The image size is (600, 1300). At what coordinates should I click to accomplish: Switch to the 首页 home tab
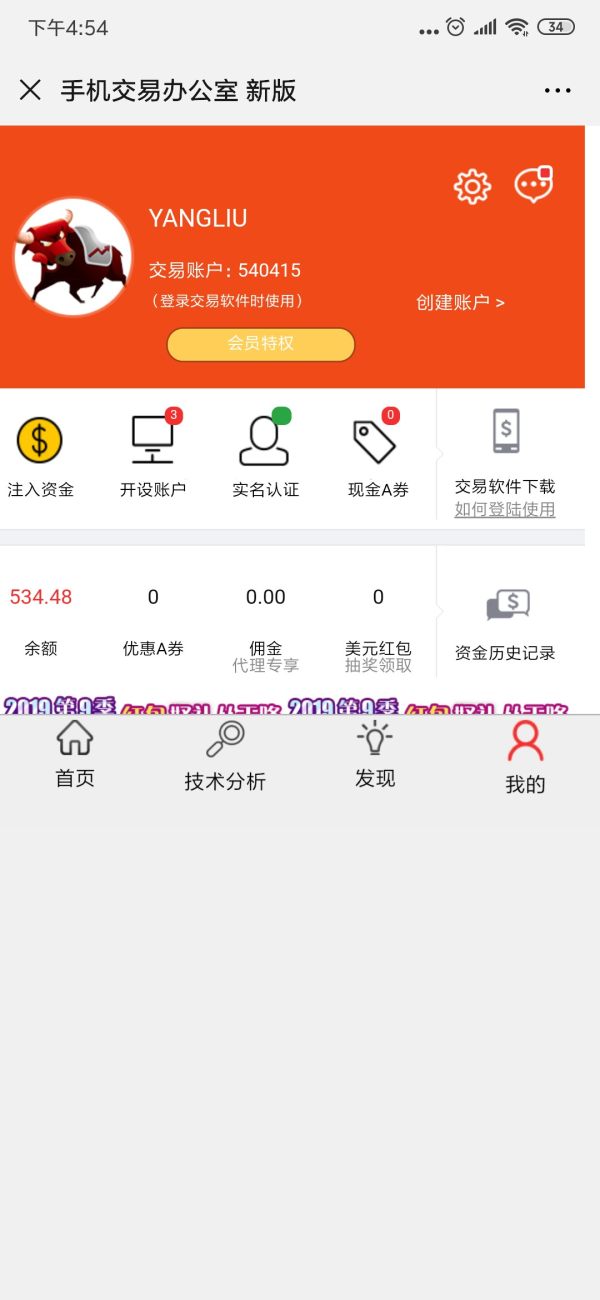tap(75, 755)
